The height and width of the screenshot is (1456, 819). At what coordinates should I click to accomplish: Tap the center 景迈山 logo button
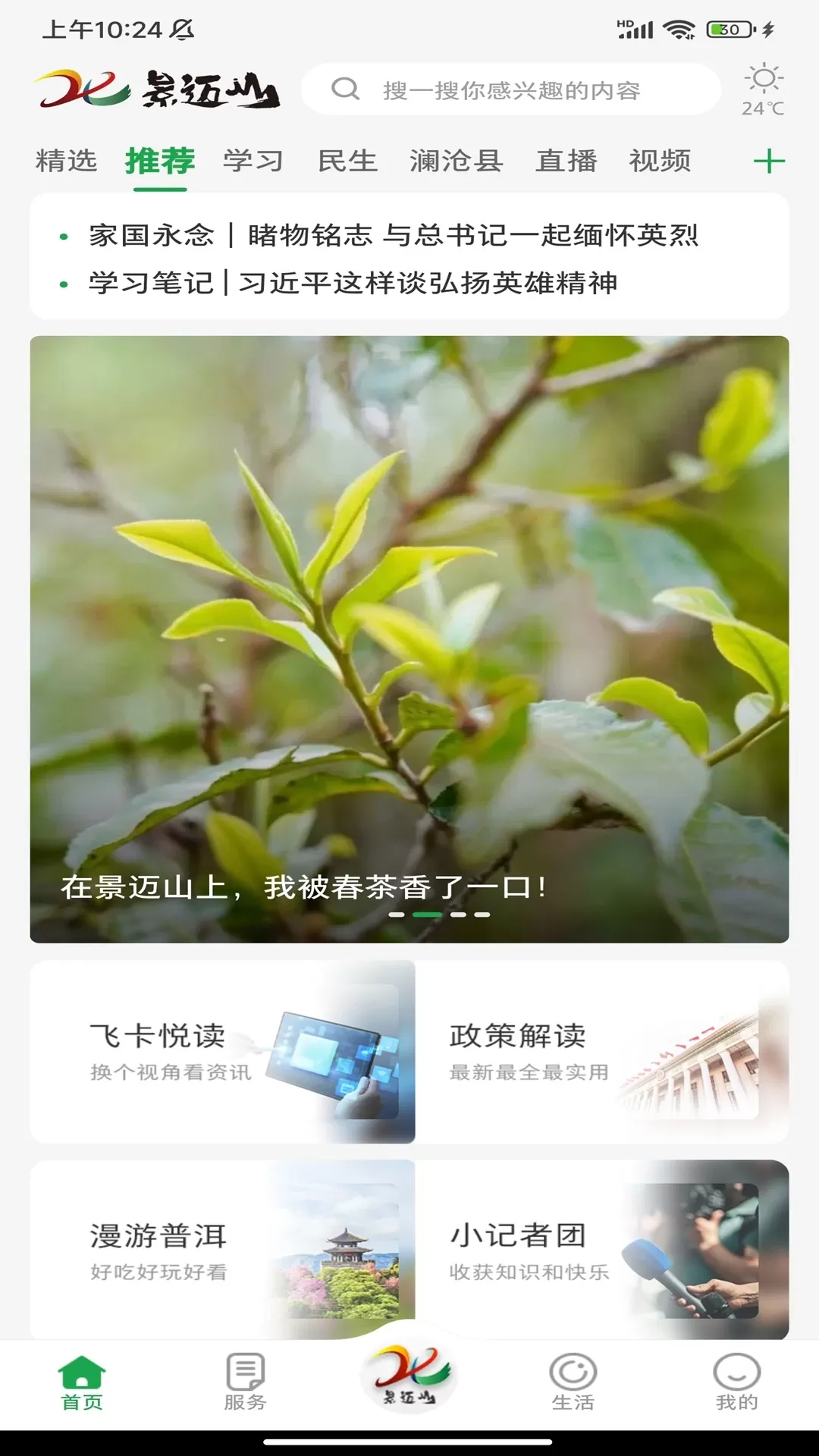pyautogui.click(x=409, y=1374)
